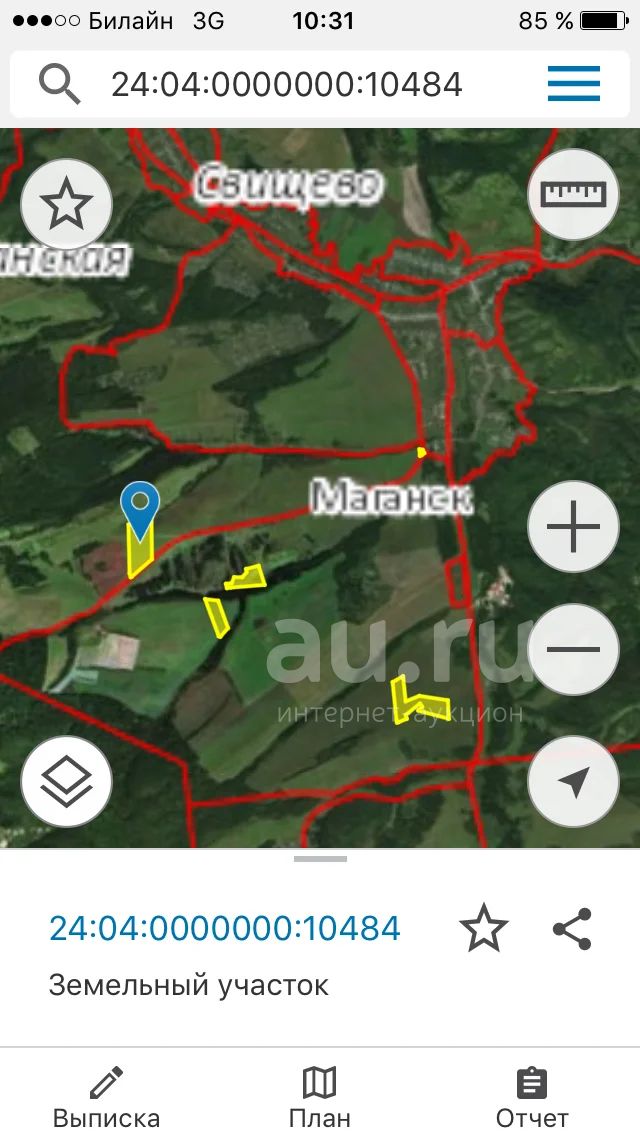The image size is (640, 1136).
Task: Zoom out the map with minus button
Action: 573,650
